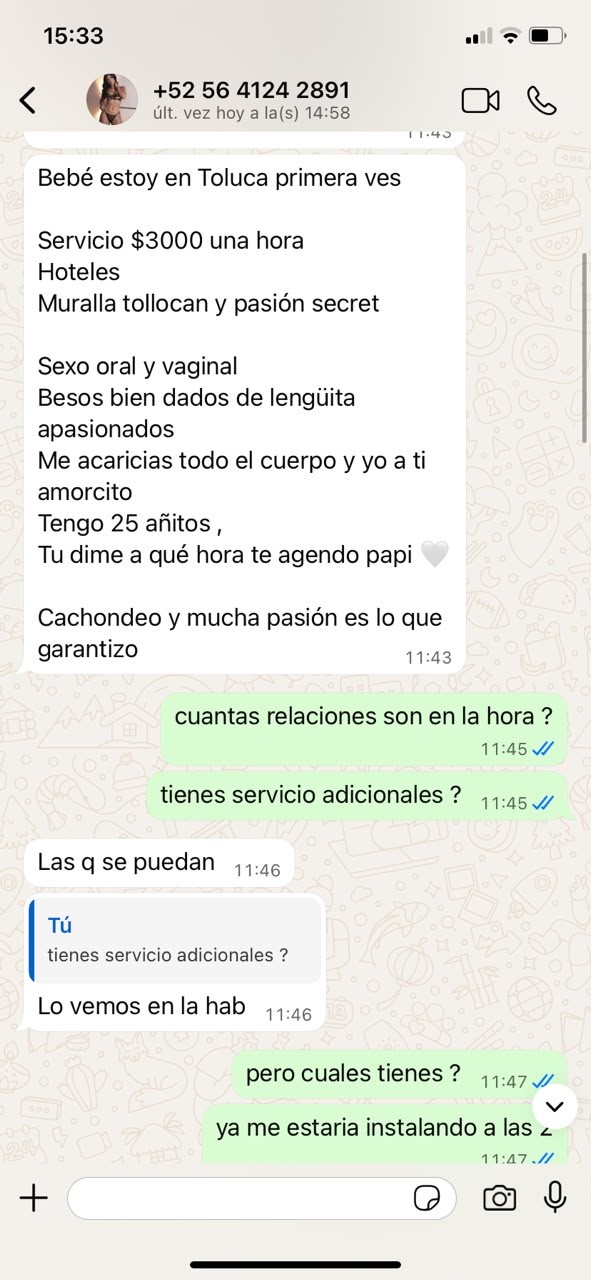Open the sticker picker

428,1198
